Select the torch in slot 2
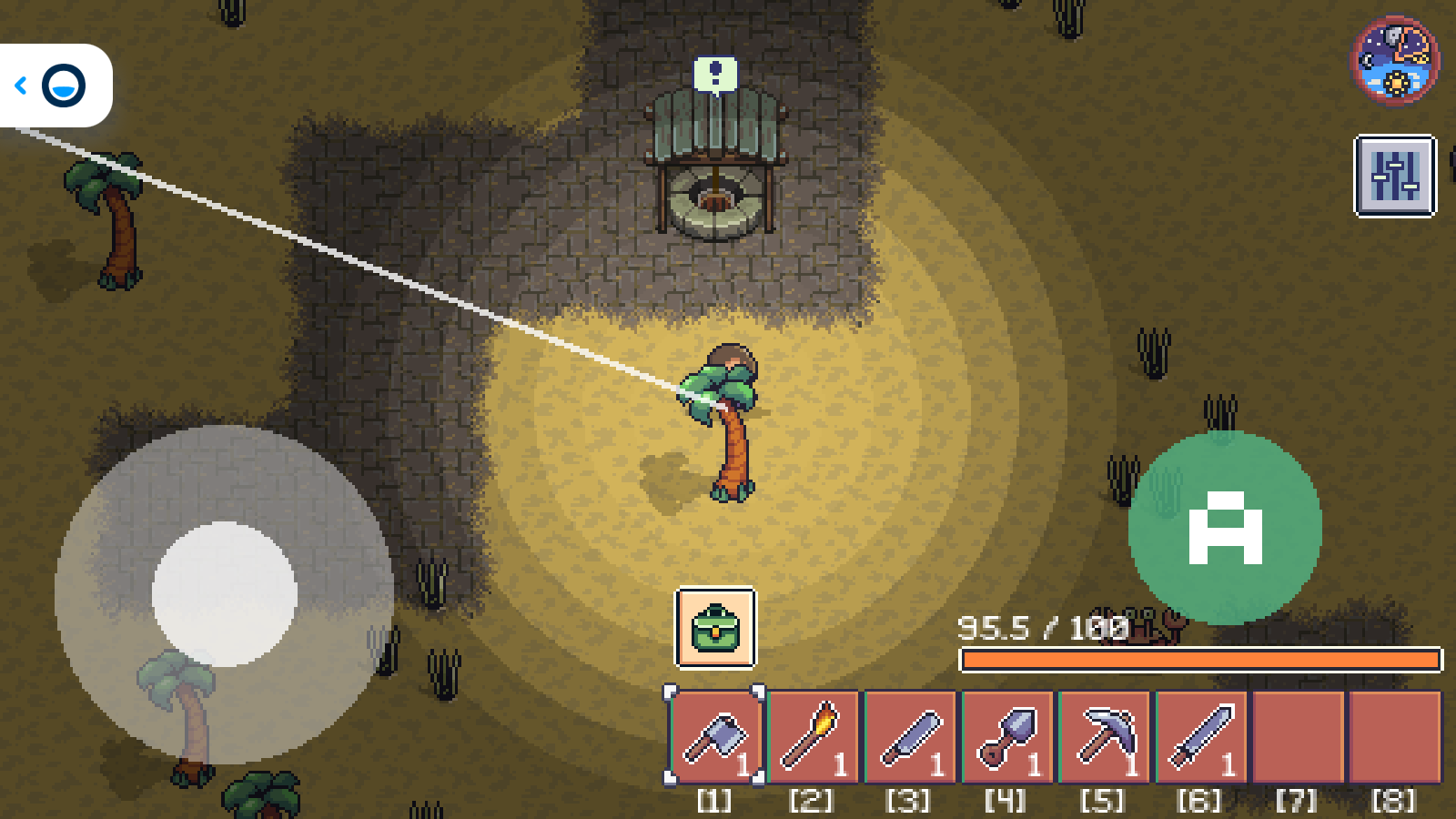 click(813, 737)
